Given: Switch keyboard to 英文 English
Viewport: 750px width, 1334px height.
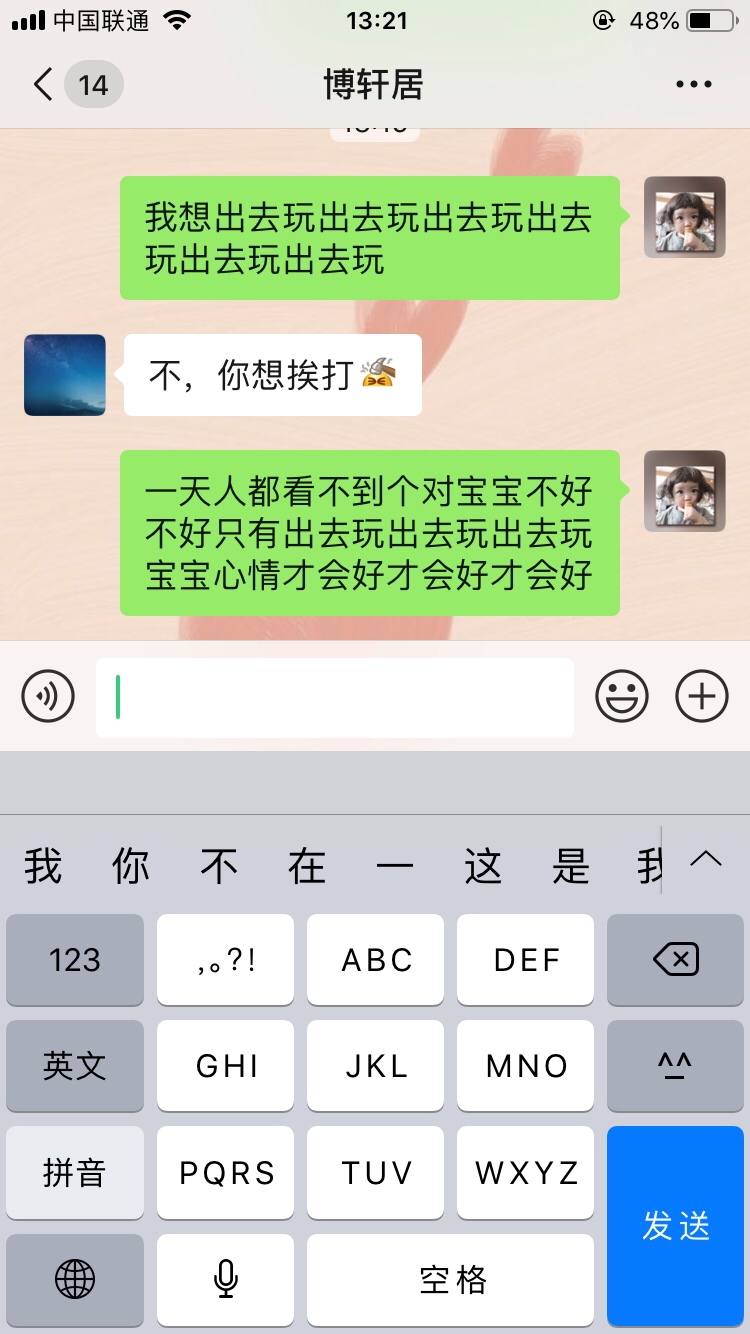Looking at the screenshot, I should pos(75,1066).
